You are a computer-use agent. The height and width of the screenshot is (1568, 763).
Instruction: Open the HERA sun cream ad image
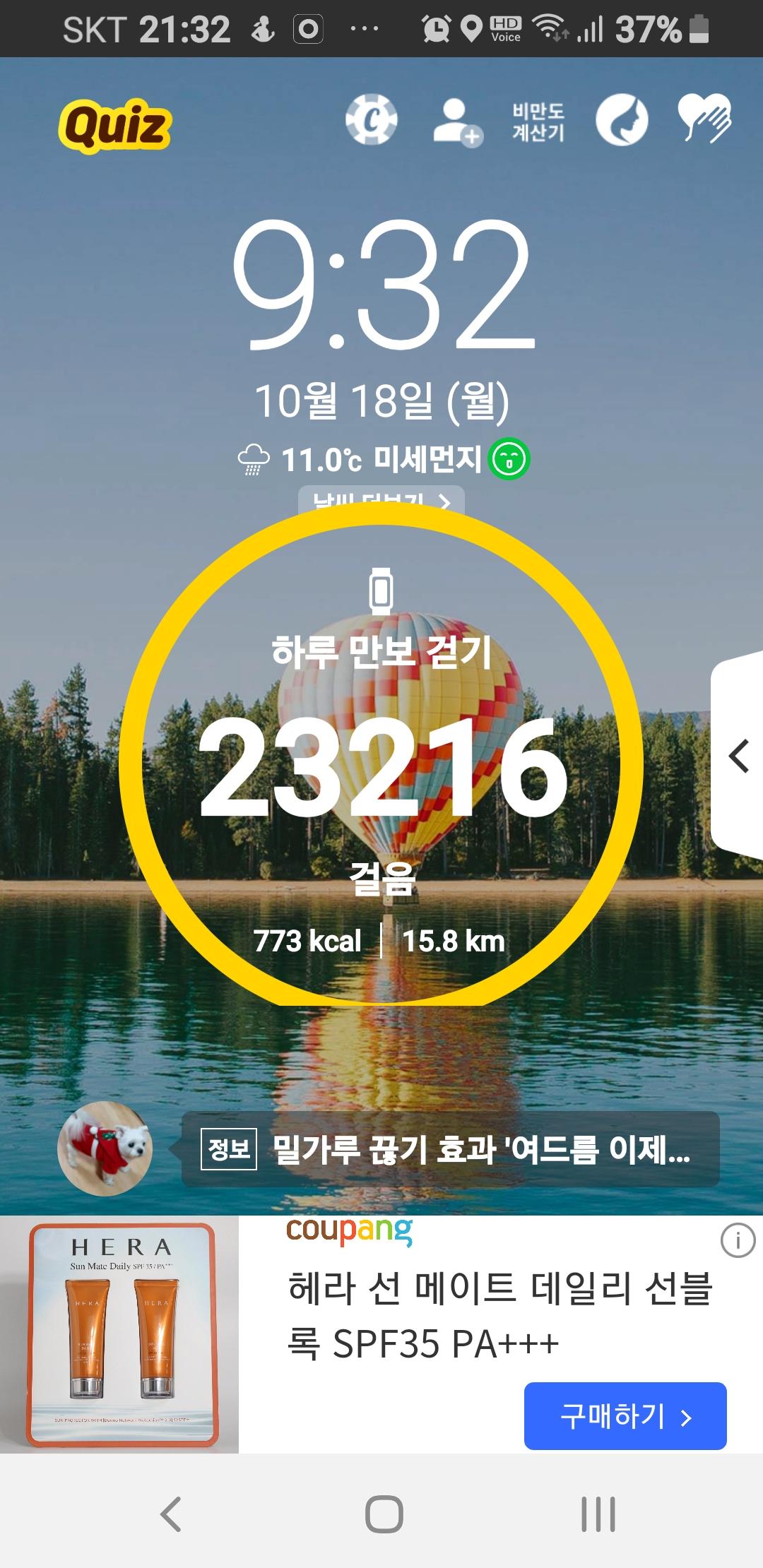pos(120,1334)
